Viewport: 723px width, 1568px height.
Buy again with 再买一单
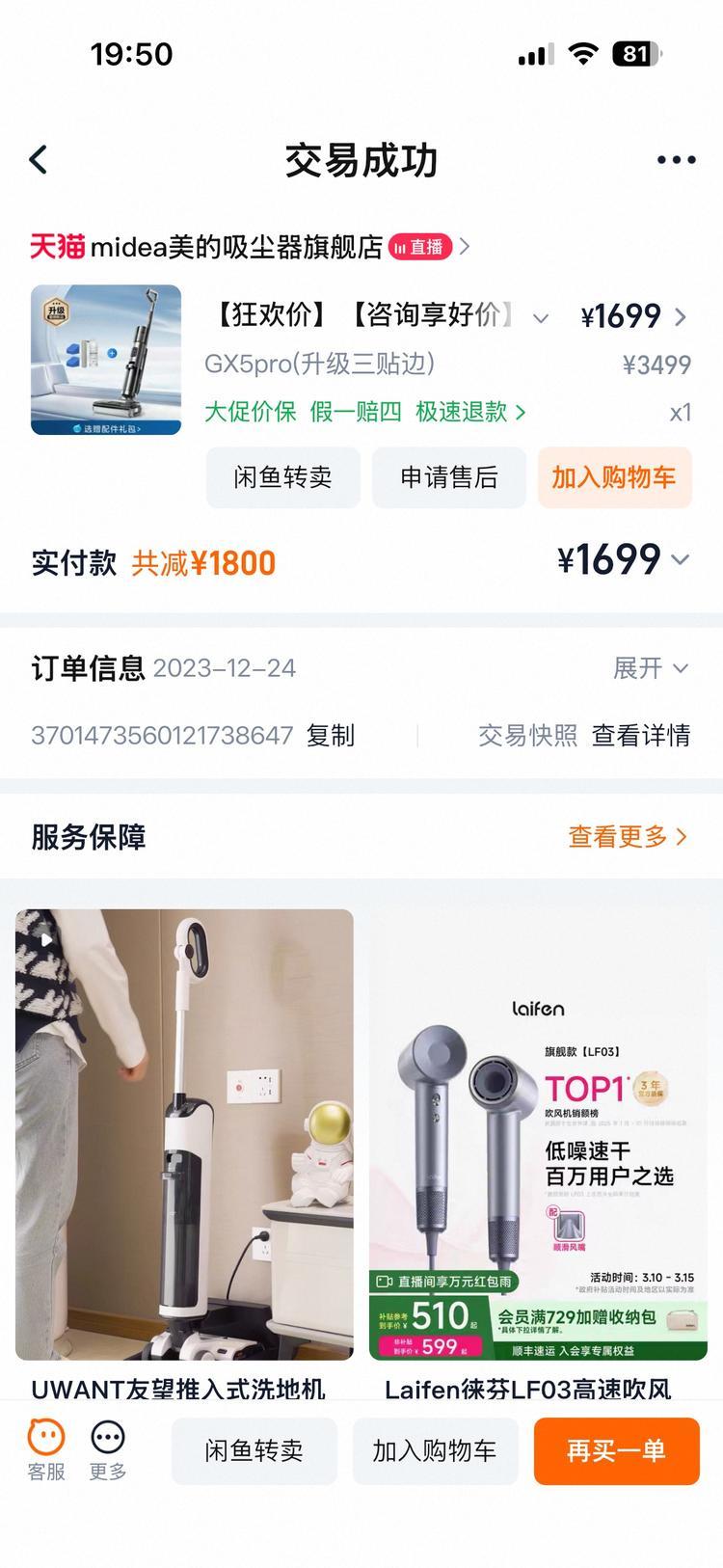tap(616, 1451)
